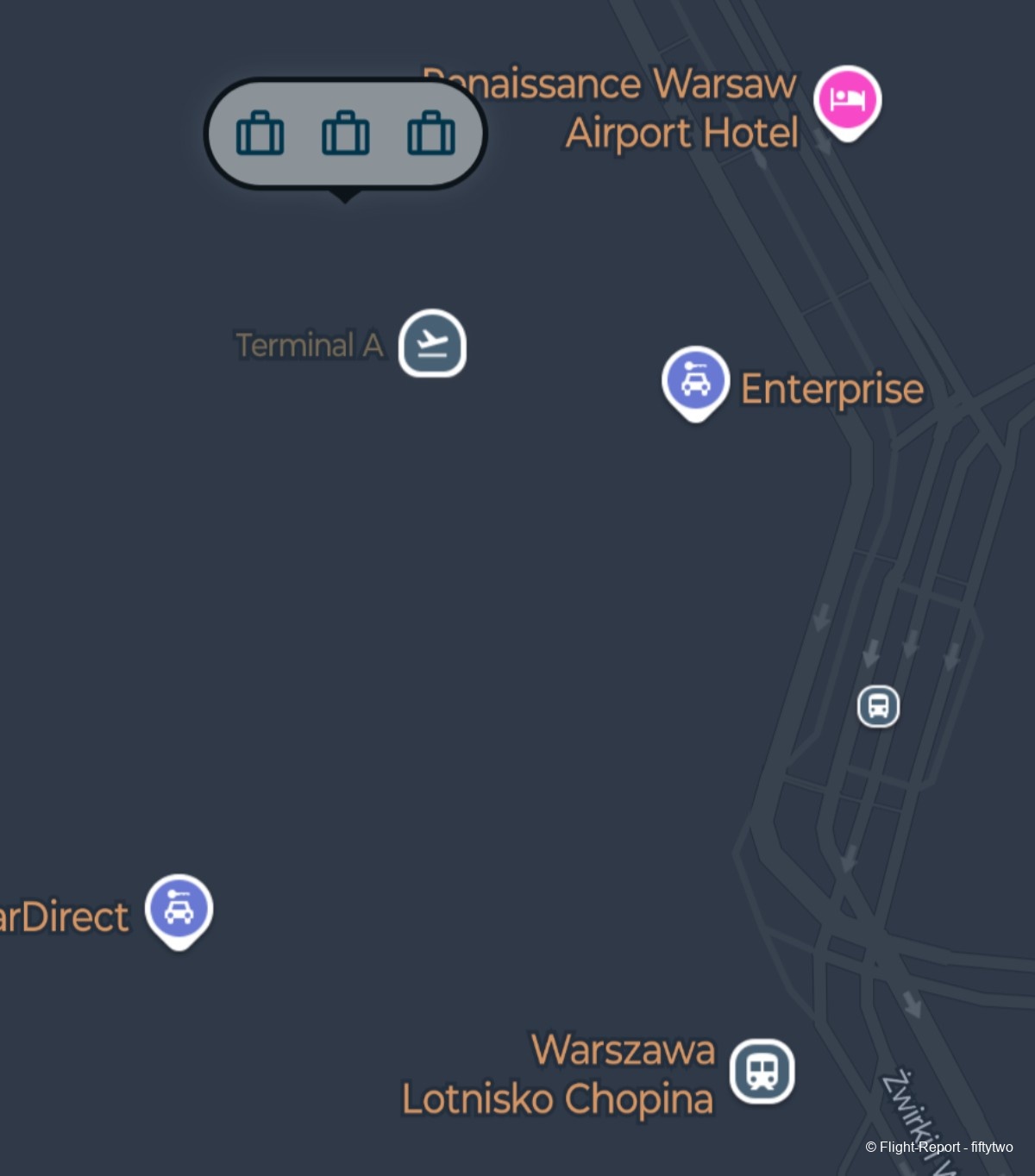Open the Renaissance Warsaw Airport Hotel pin

click(847, 100)
